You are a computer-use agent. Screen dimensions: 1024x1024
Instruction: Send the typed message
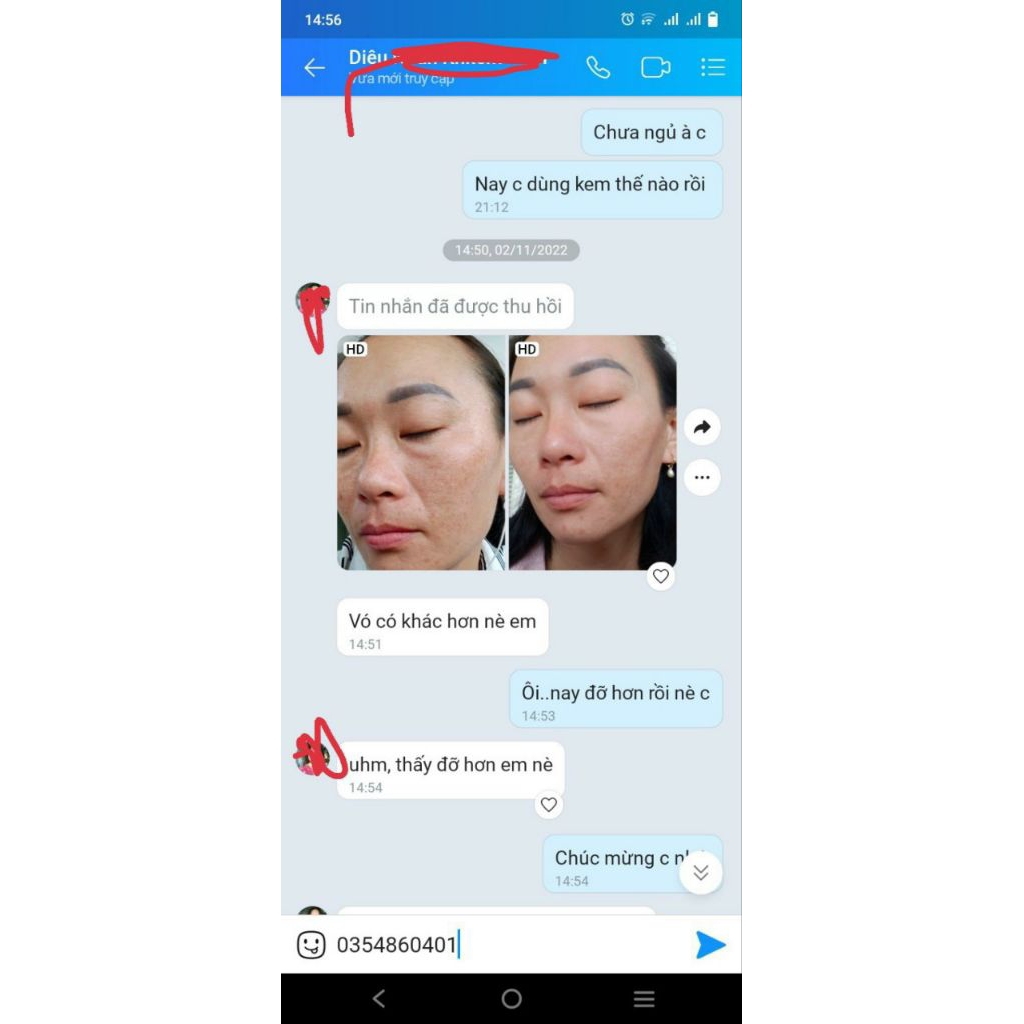[710, 945]
